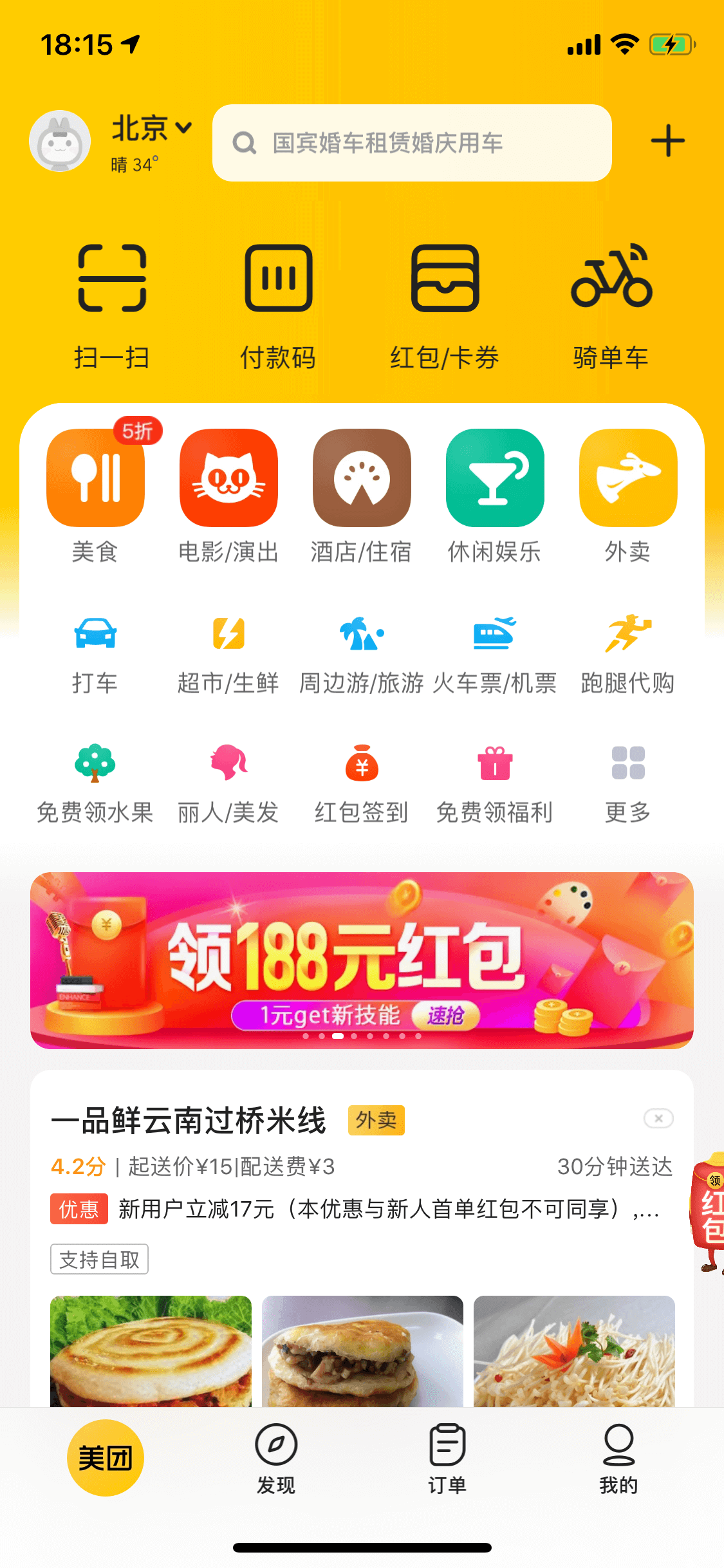The width and height of the screenshot is (724, 1568).
Task: Open the profile avatar
Action: click(60, 141)
